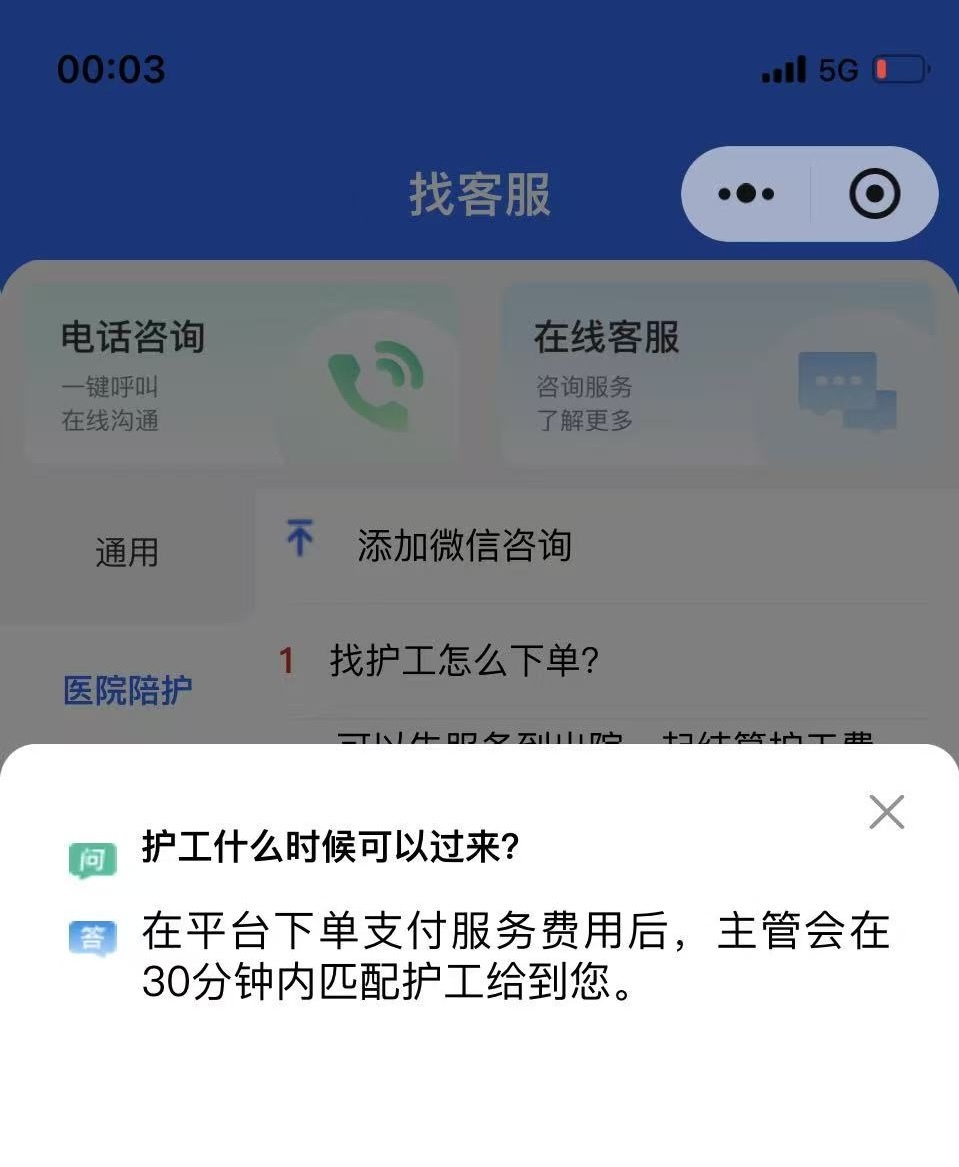Select the 医院陪护 category tab
The width and height of the screenshot is (959, 1167).
point(127,690)
